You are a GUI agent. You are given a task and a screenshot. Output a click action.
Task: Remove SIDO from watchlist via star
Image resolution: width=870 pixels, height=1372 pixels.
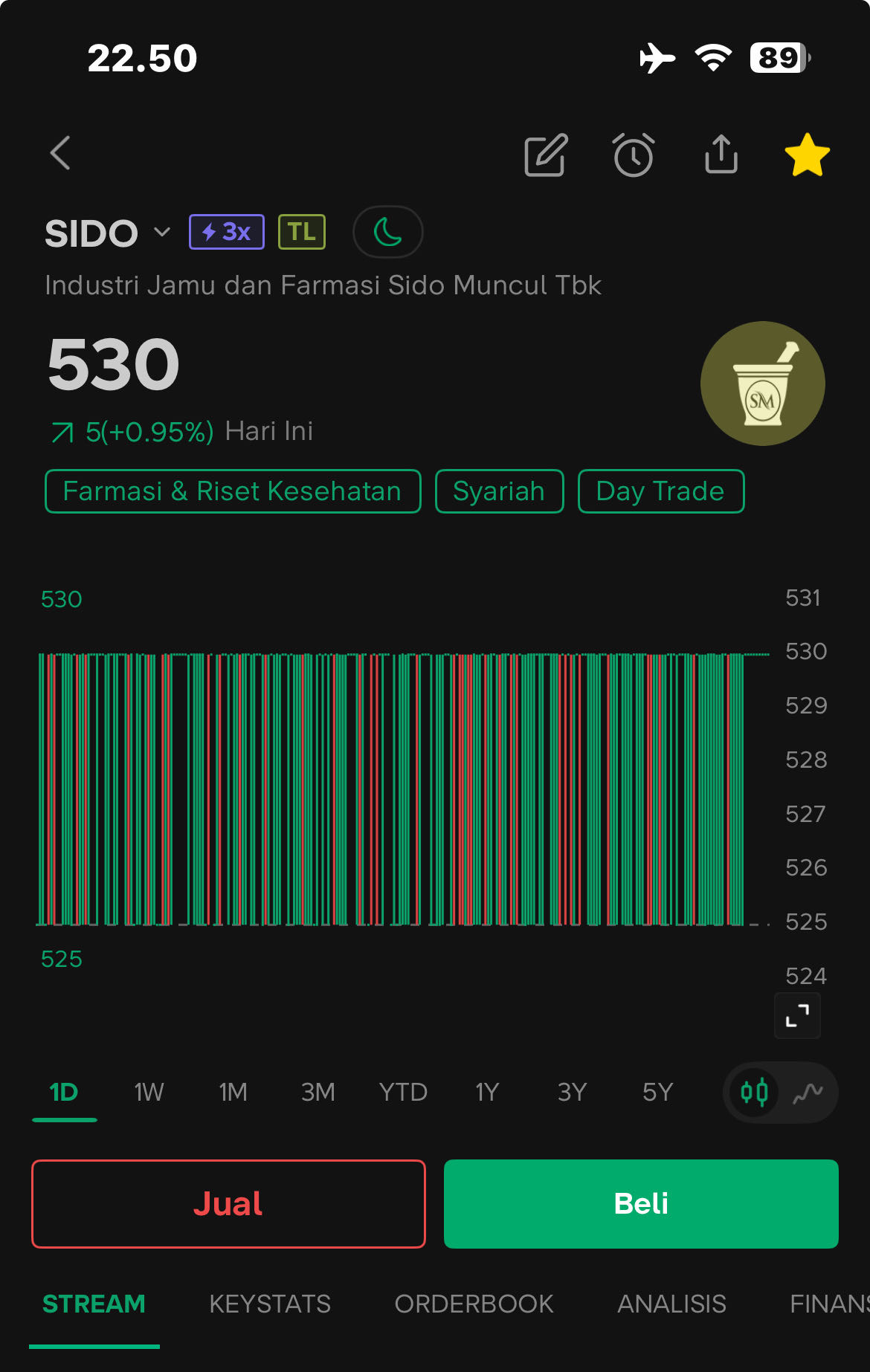[x=807, y=155]
